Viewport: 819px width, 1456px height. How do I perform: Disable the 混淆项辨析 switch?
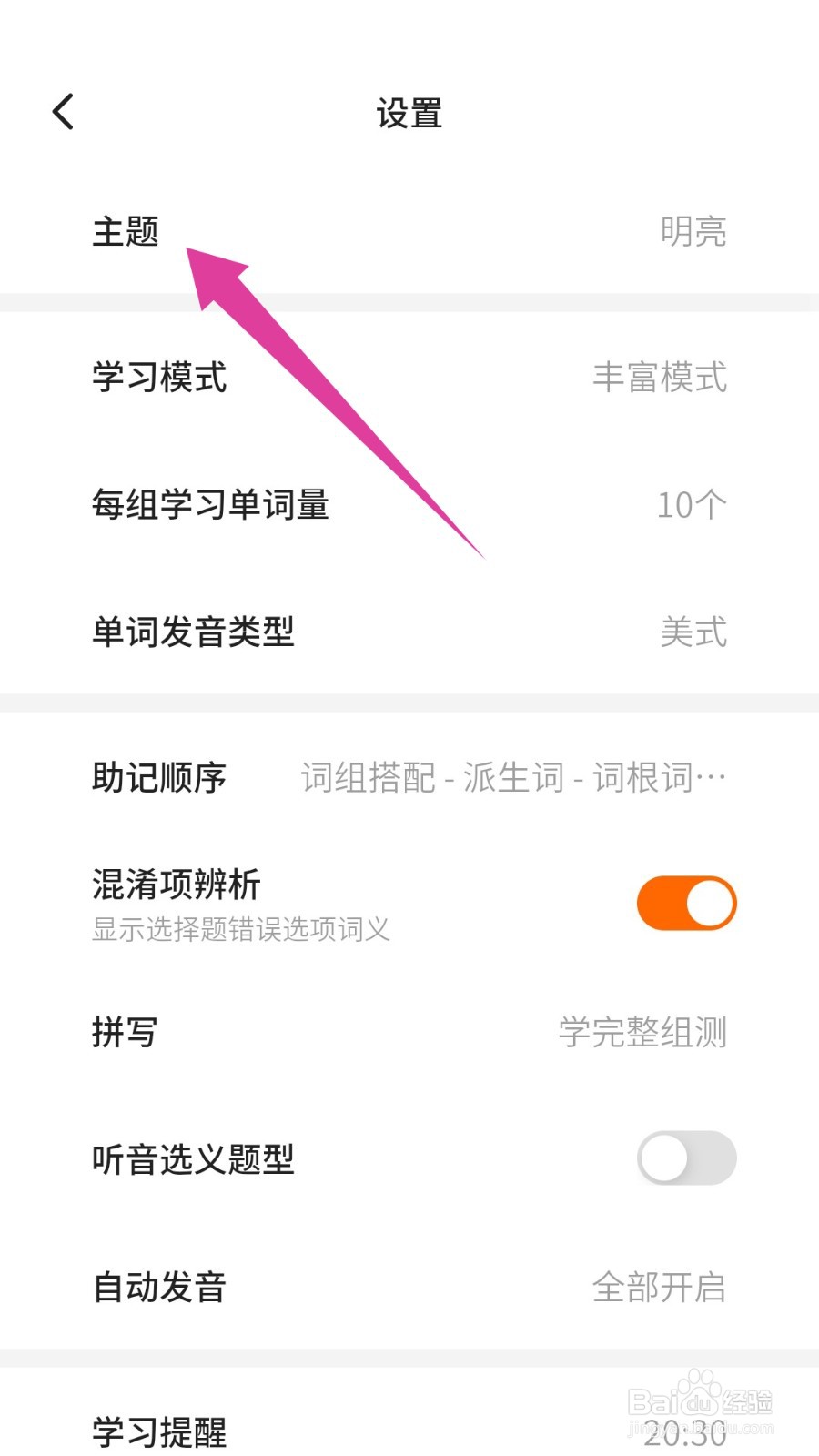(685, 901)
